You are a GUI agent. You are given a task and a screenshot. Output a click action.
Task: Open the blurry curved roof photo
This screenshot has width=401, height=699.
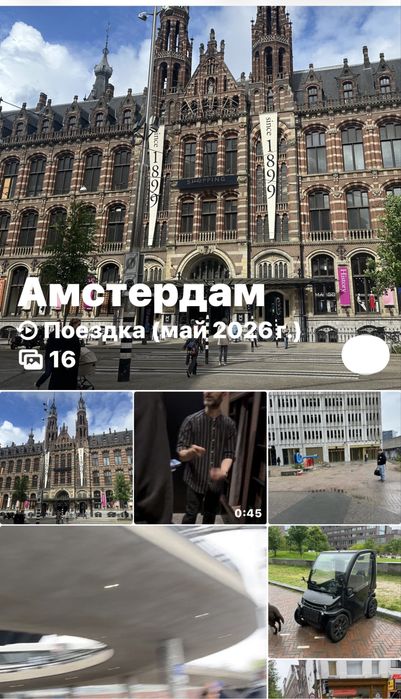point(133,612)
